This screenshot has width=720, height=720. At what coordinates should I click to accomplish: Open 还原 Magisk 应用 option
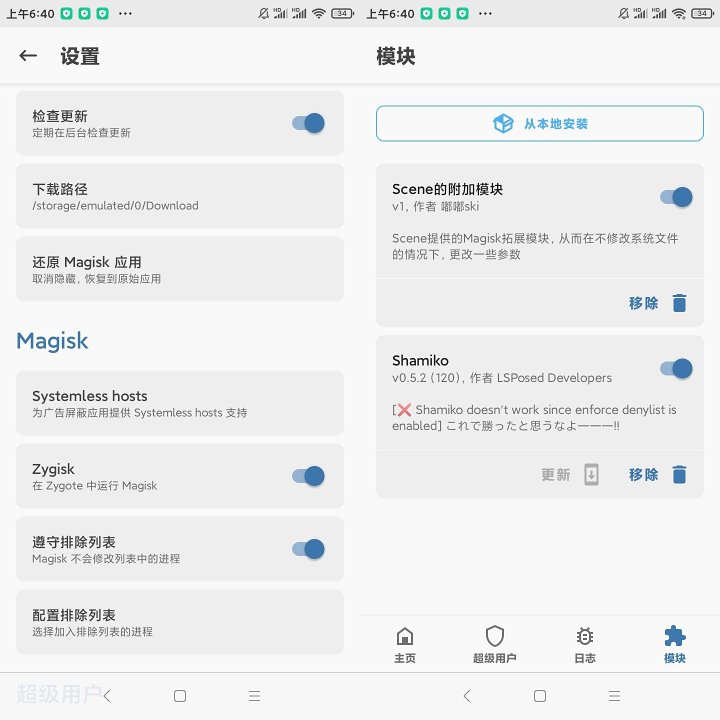180,269
